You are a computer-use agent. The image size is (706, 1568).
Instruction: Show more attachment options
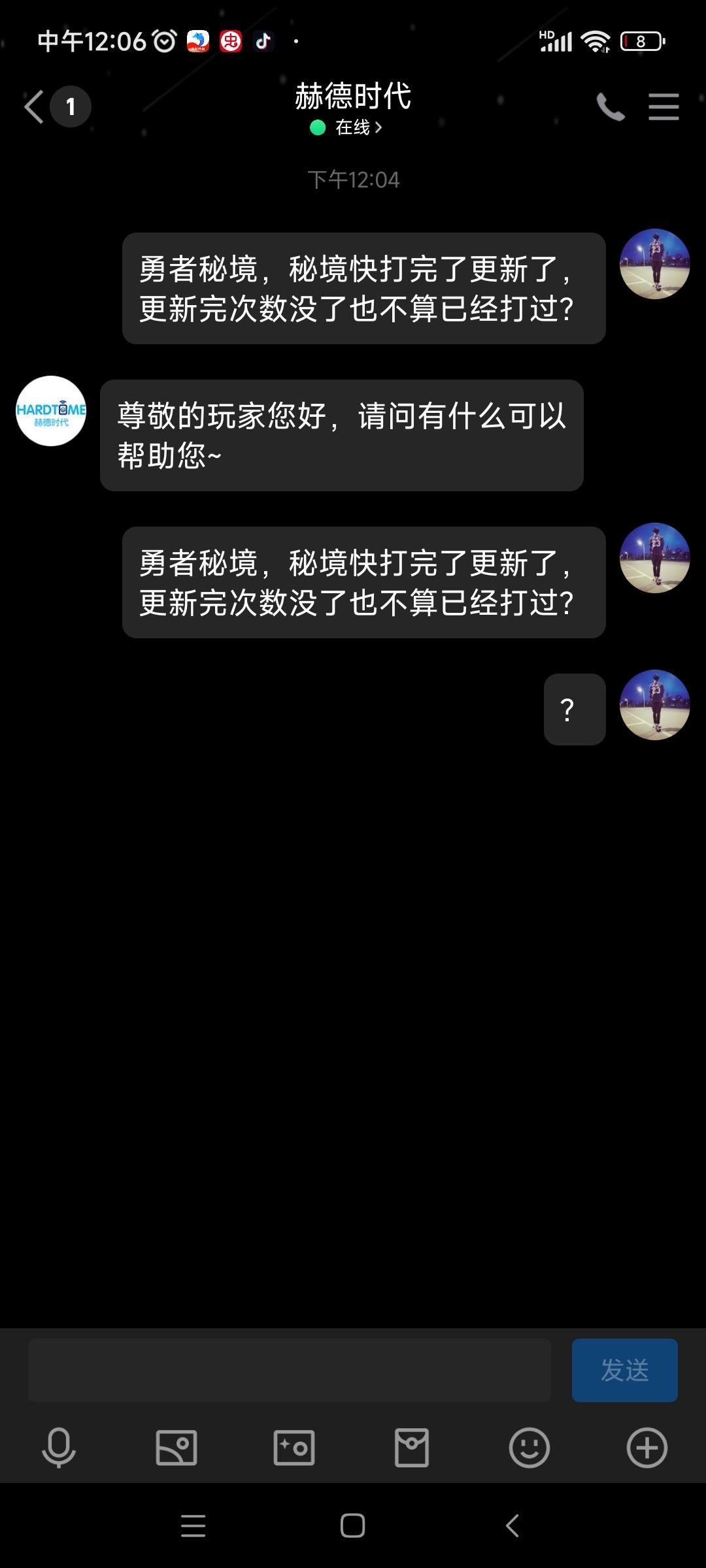point(647,1448)
